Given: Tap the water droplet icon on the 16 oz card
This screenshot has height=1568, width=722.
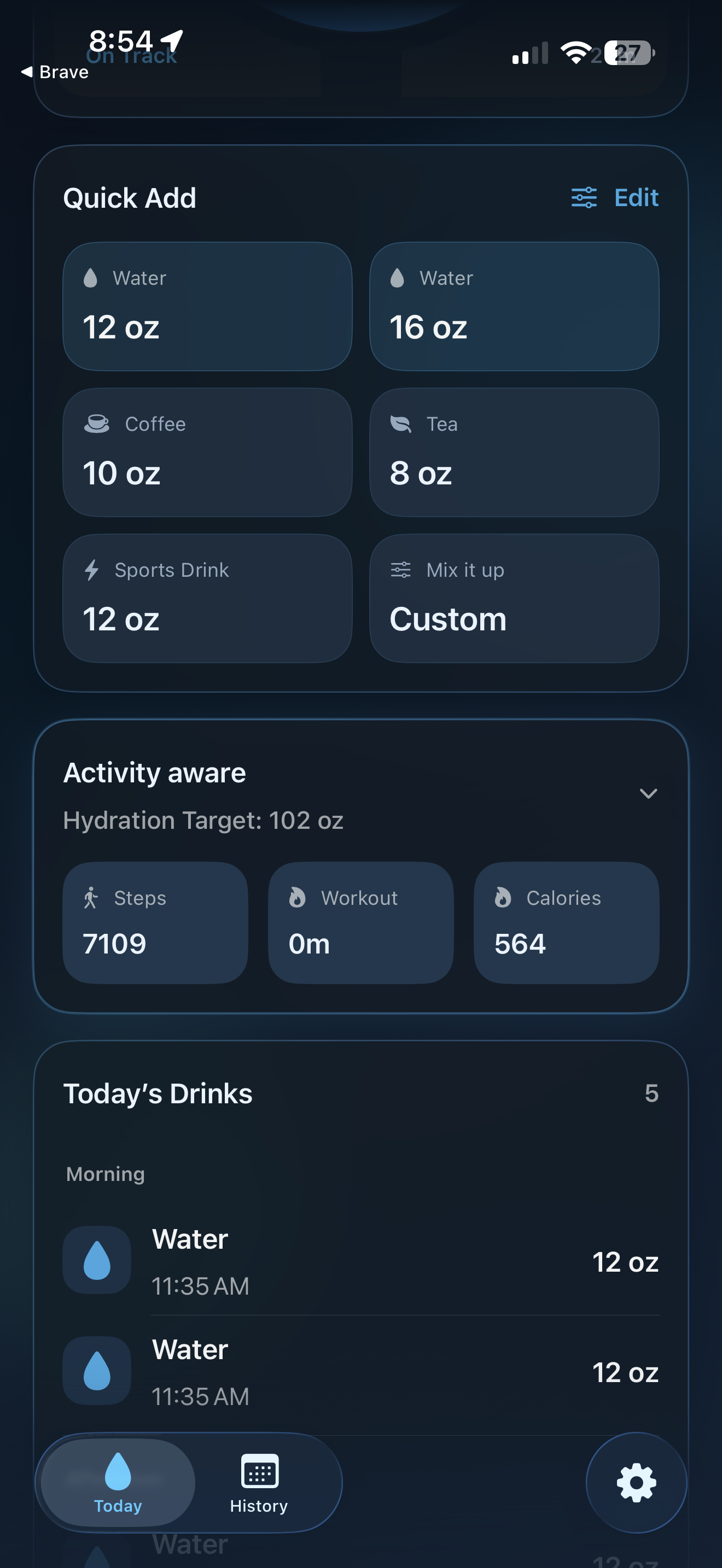Looking at the screenshot, I should (398, 278).
